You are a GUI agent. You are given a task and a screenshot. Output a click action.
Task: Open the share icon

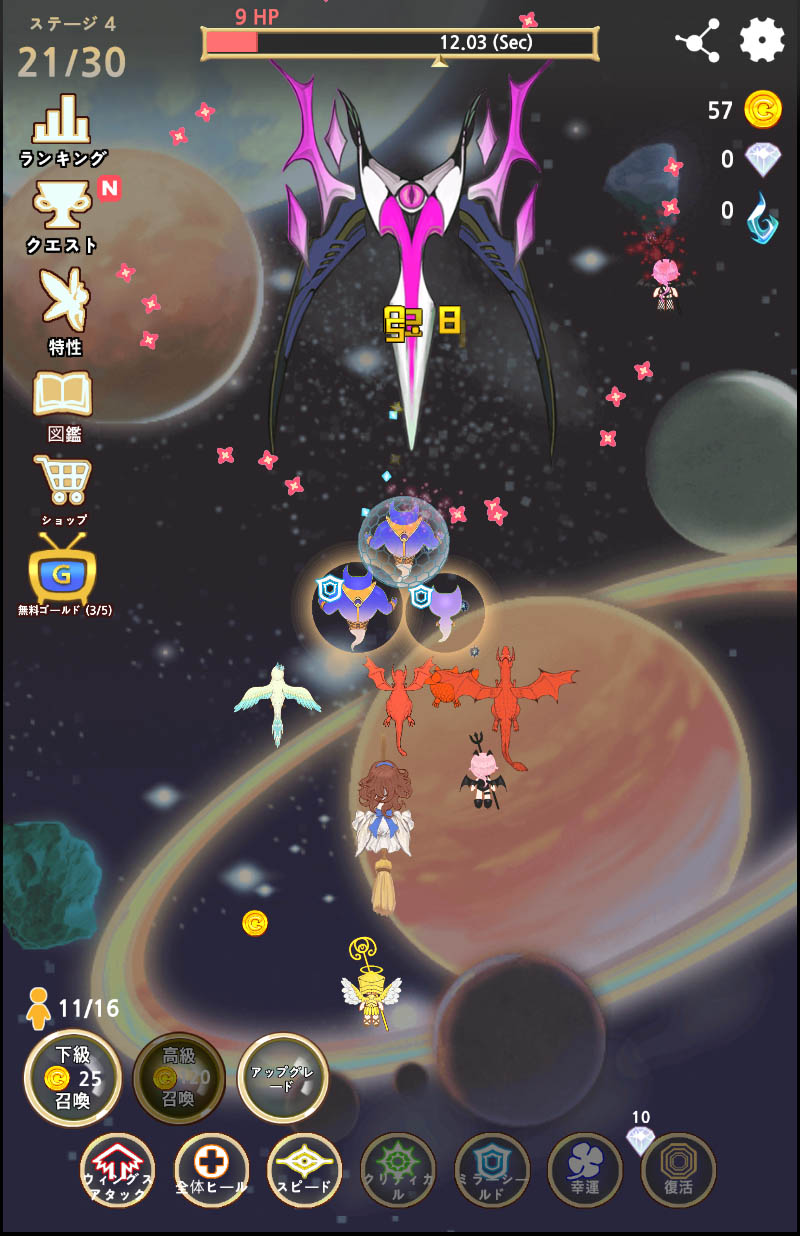point(698,41)
